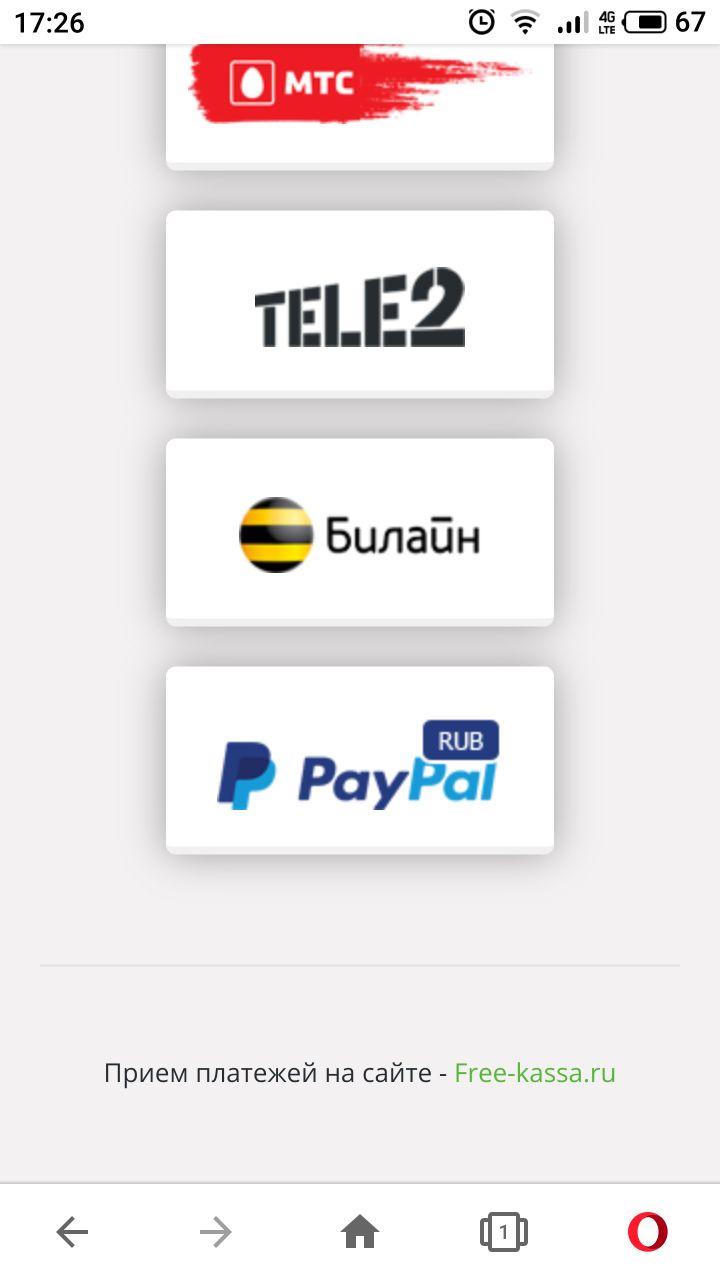
Task: Tap the forward arrow in browser bar
Action: [216, 1232]
